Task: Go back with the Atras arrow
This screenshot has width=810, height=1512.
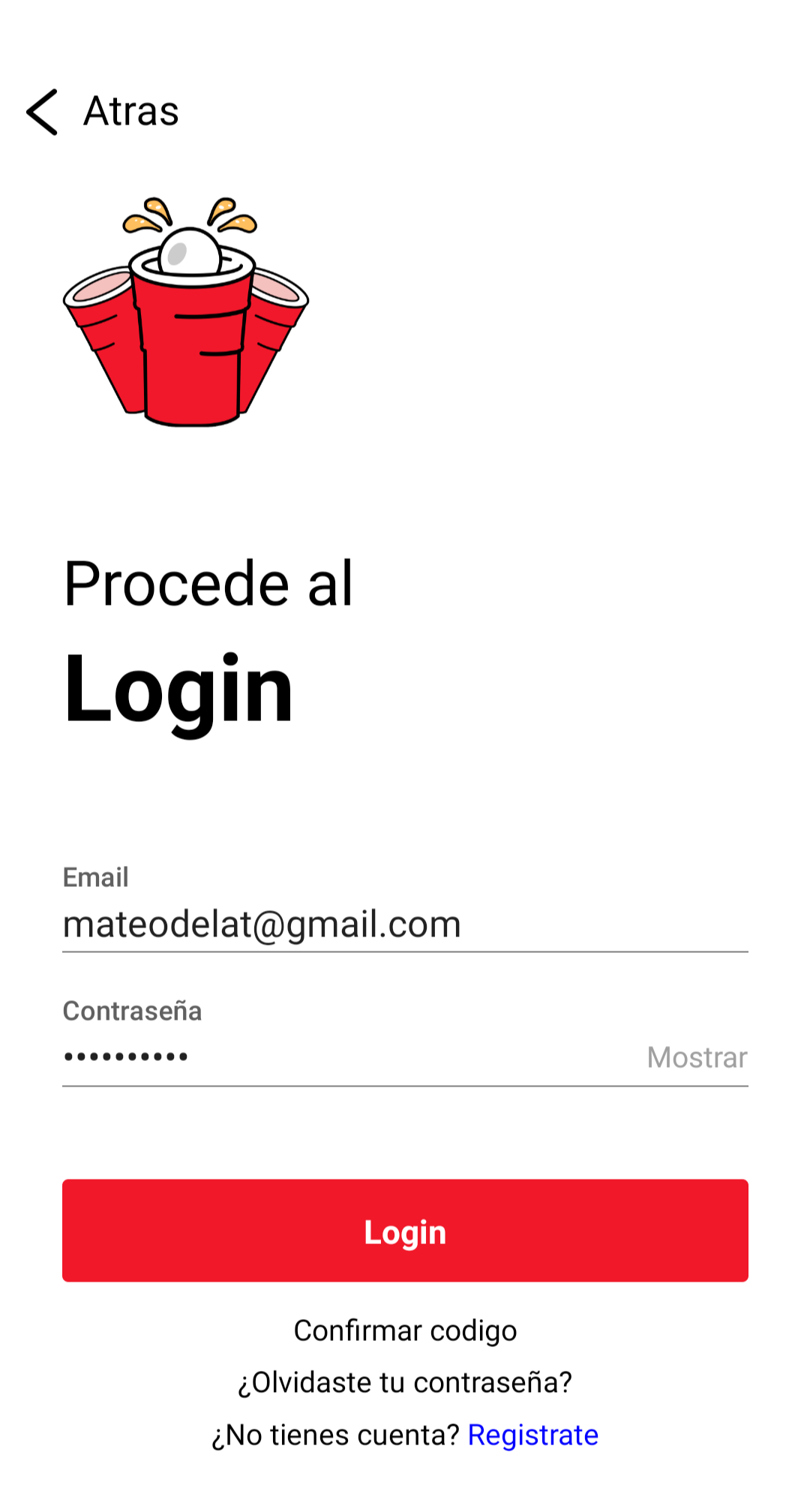Action: pyautogui.click(x=43, y=112)
